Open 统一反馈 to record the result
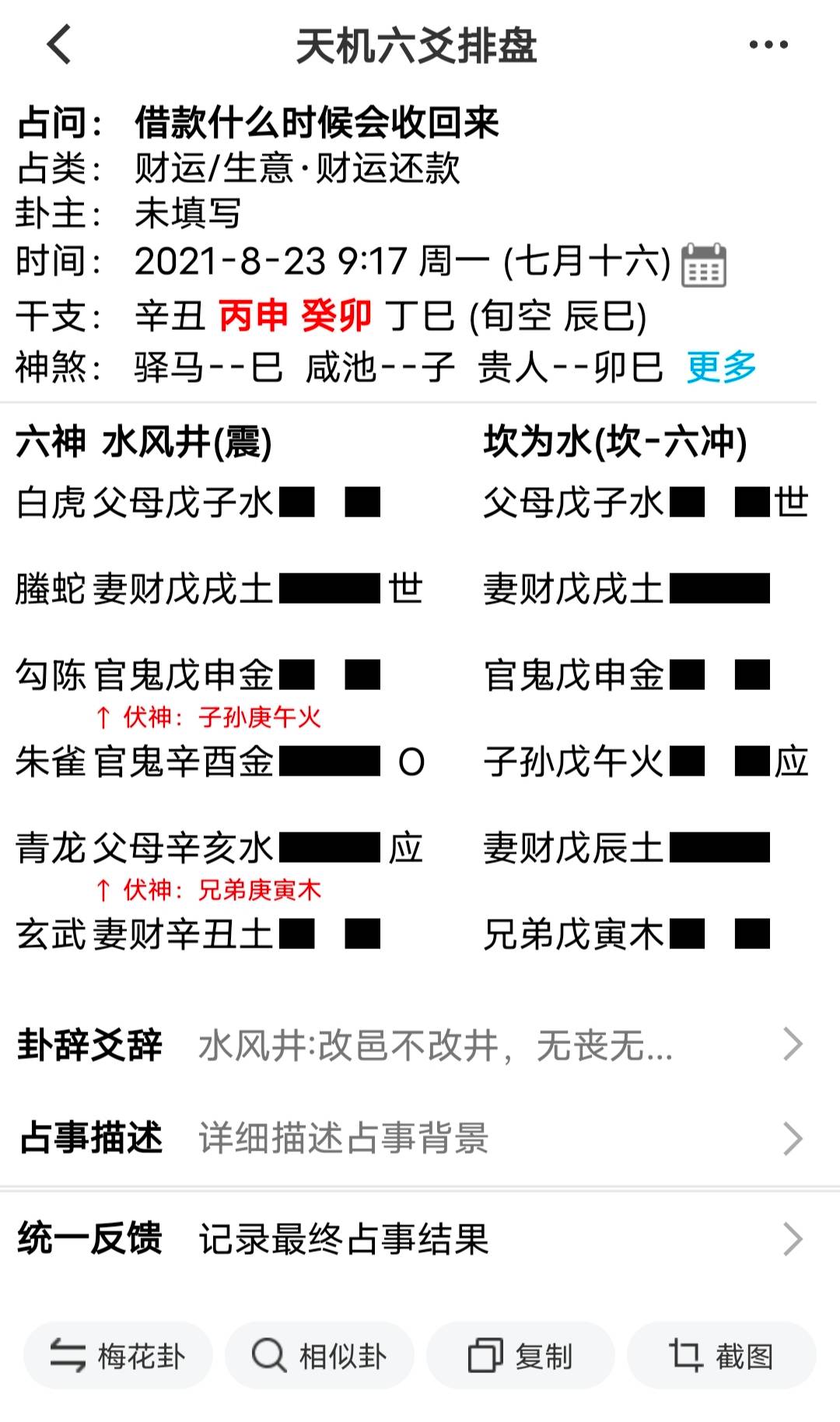 [420, 1239]
